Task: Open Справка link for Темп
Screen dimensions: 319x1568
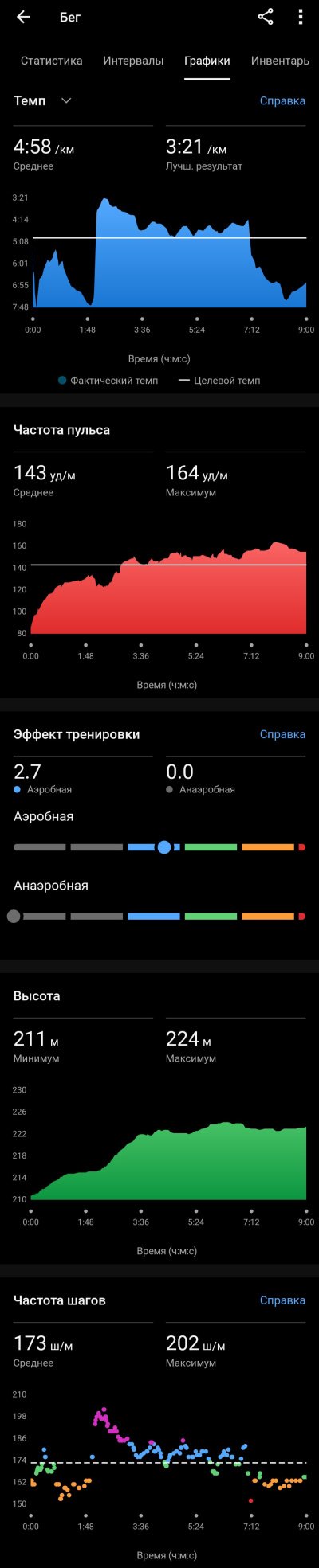Action: tap(282, 100)
